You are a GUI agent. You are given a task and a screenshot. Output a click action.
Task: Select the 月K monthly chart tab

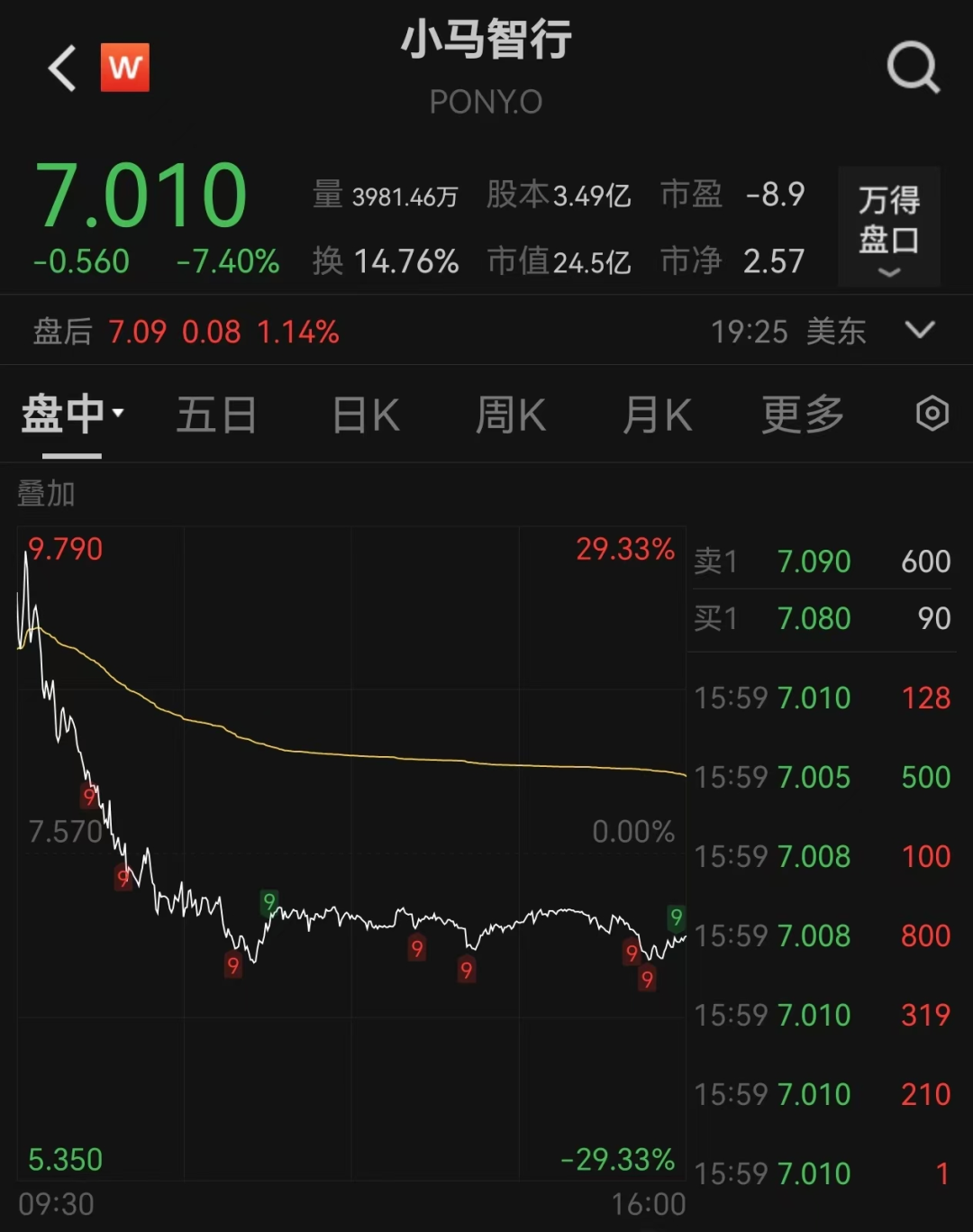click(x=657, y=415)
